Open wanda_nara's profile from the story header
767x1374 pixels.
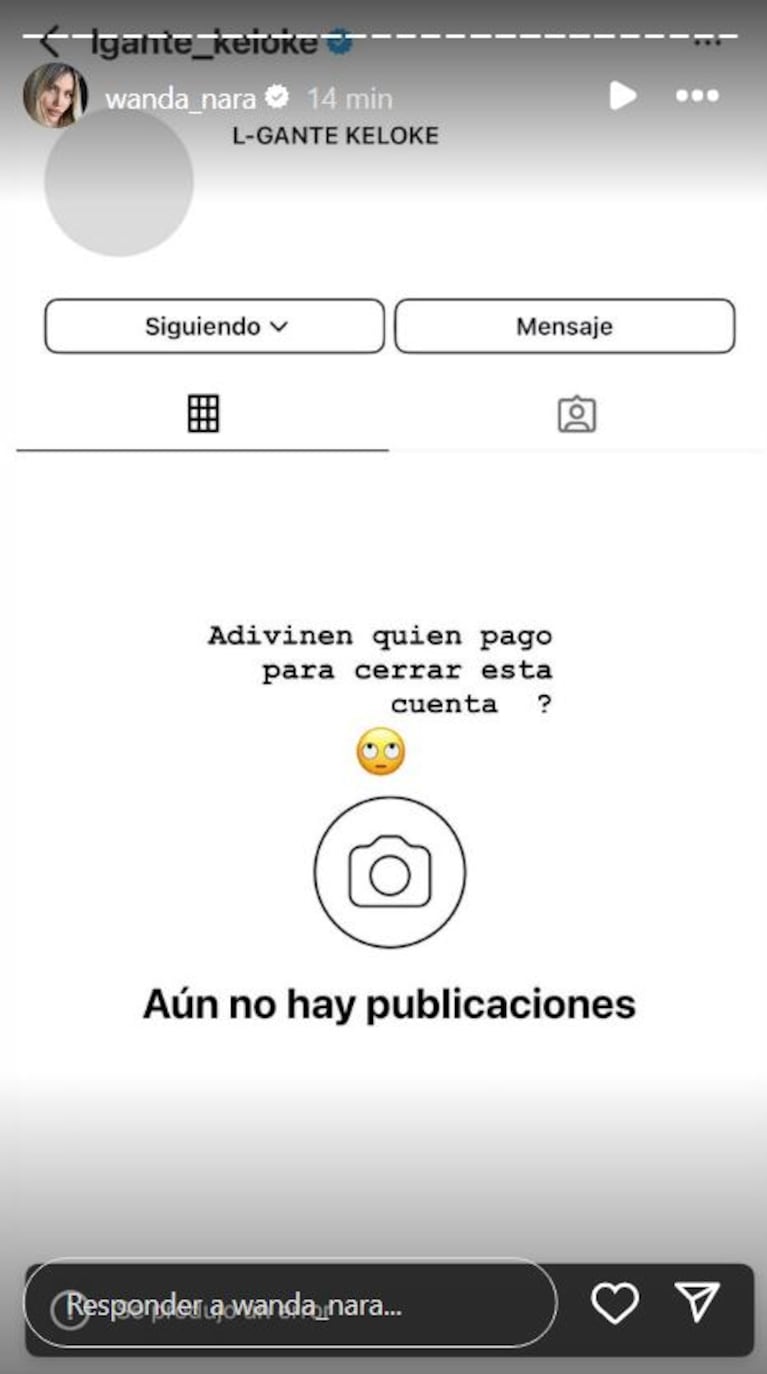click(181, 98)
